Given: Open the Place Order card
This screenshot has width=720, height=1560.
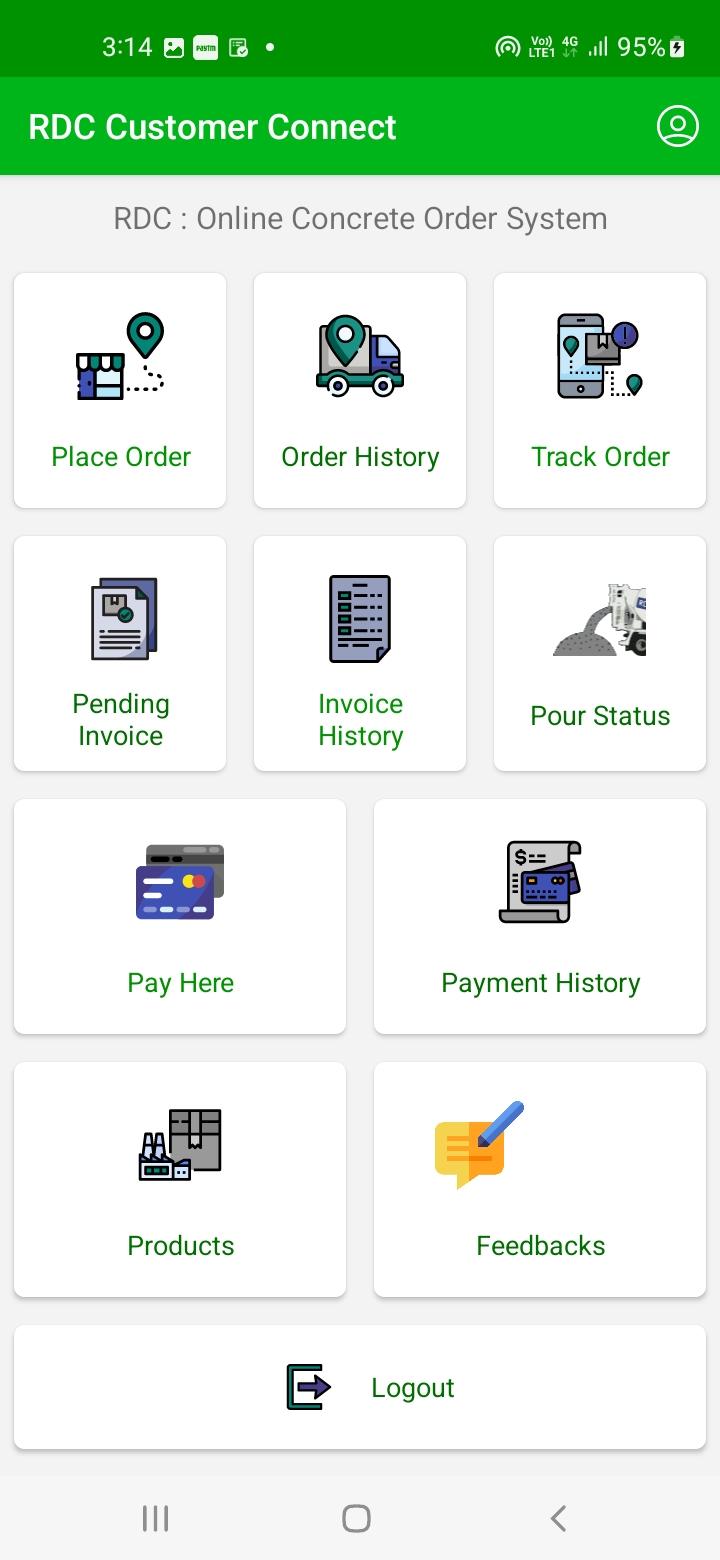Looking at the screenshot, I should pos(120,390).
